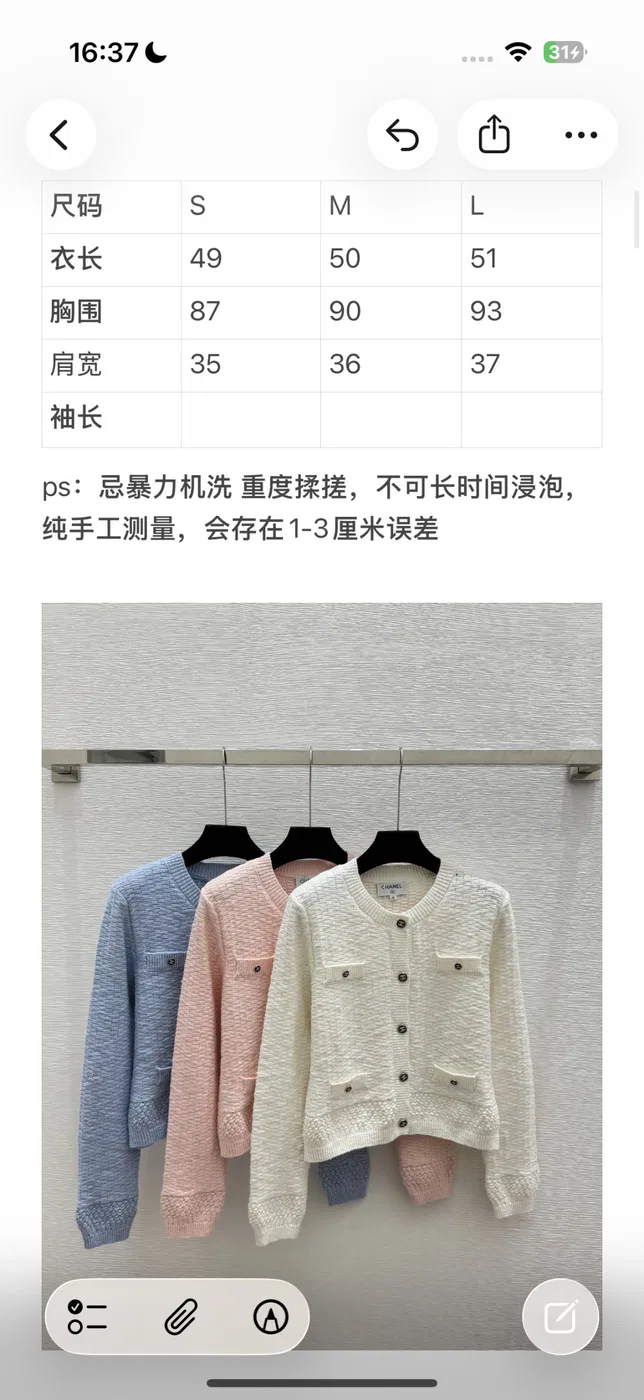Open the more options menu
This screenshot has width=644, height=1400.
pos(581,135)
